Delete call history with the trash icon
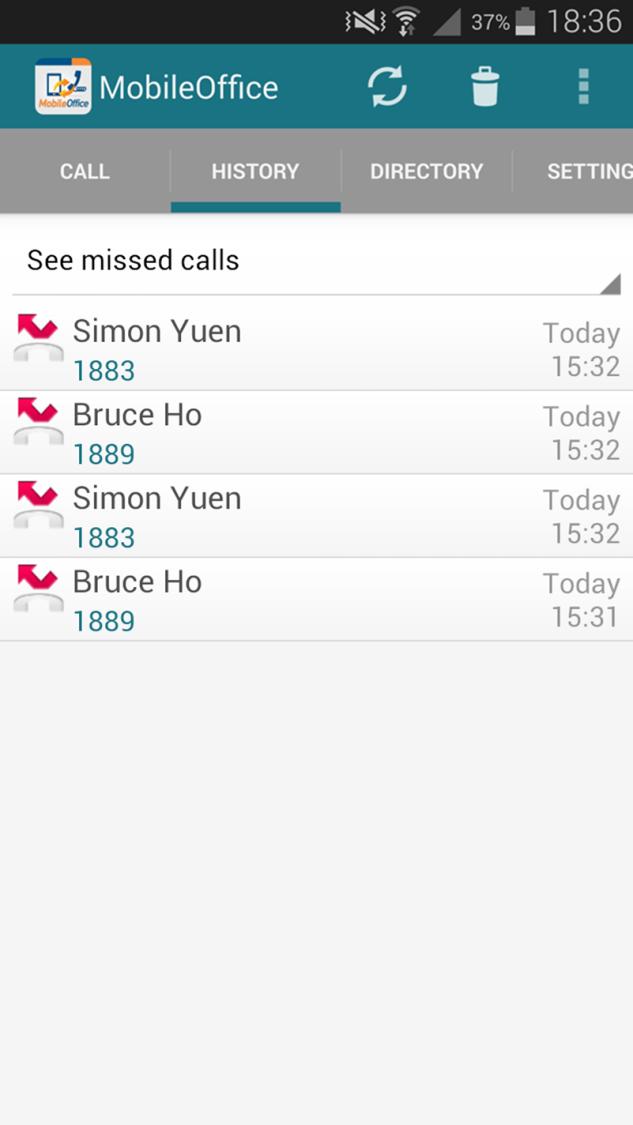Screen dimensions: 633x1125 (x=485, y=87)
